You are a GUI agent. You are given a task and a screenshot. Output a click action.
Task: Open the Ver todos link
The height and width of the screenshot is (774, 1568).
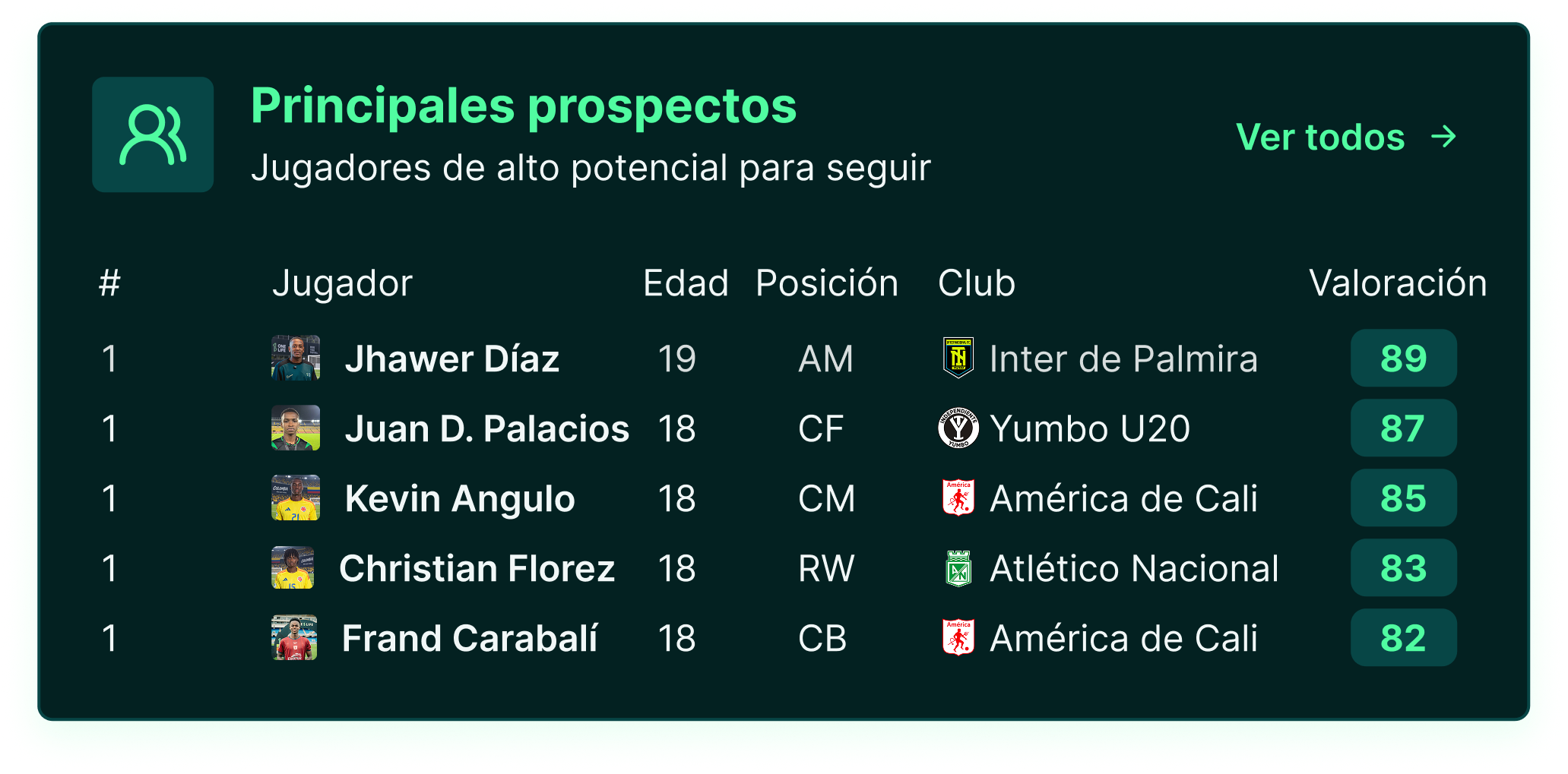1346,137
